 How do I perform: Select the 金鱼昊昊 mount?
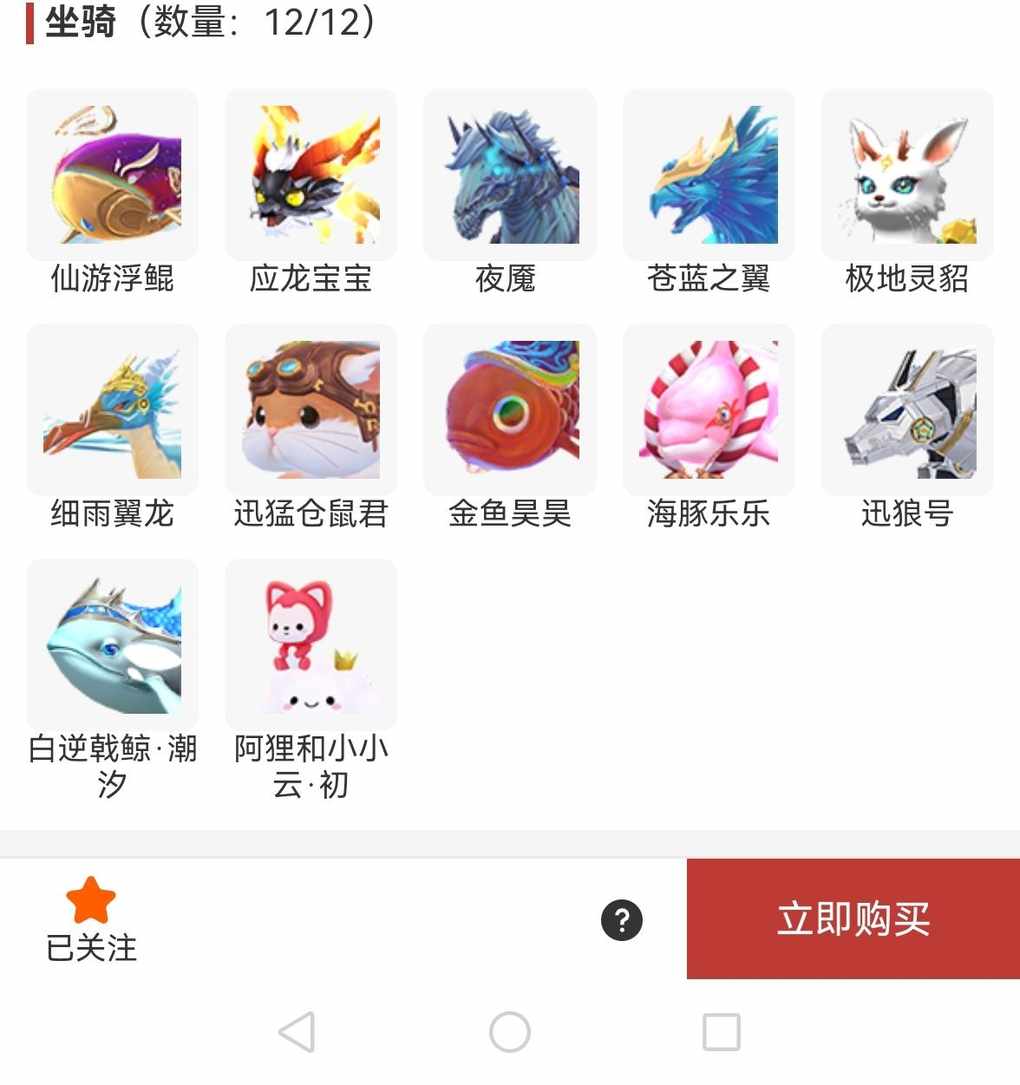(509, 410)
